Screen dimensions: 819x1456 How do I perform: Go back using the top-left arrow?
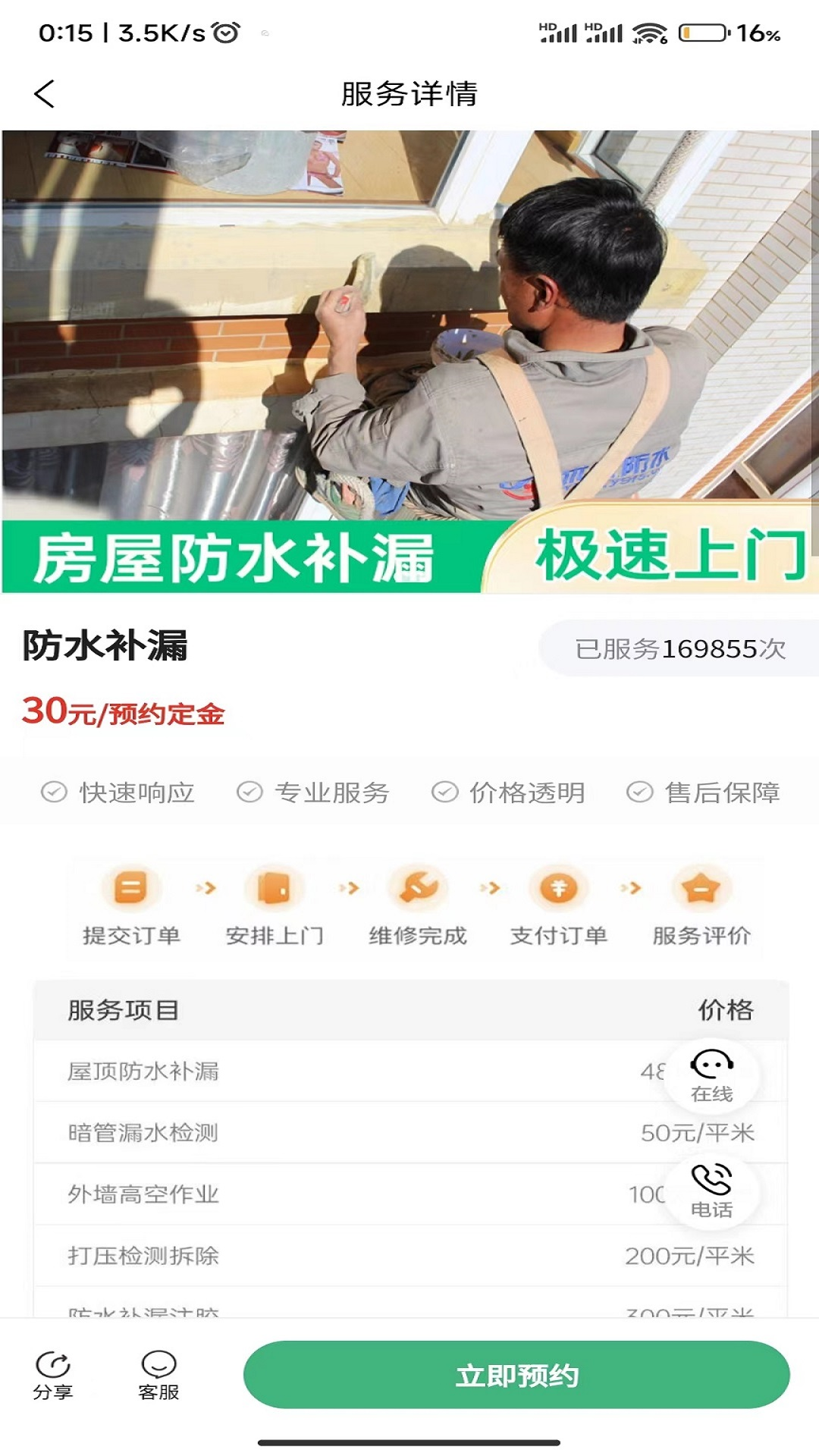click(x=44, y=95)
